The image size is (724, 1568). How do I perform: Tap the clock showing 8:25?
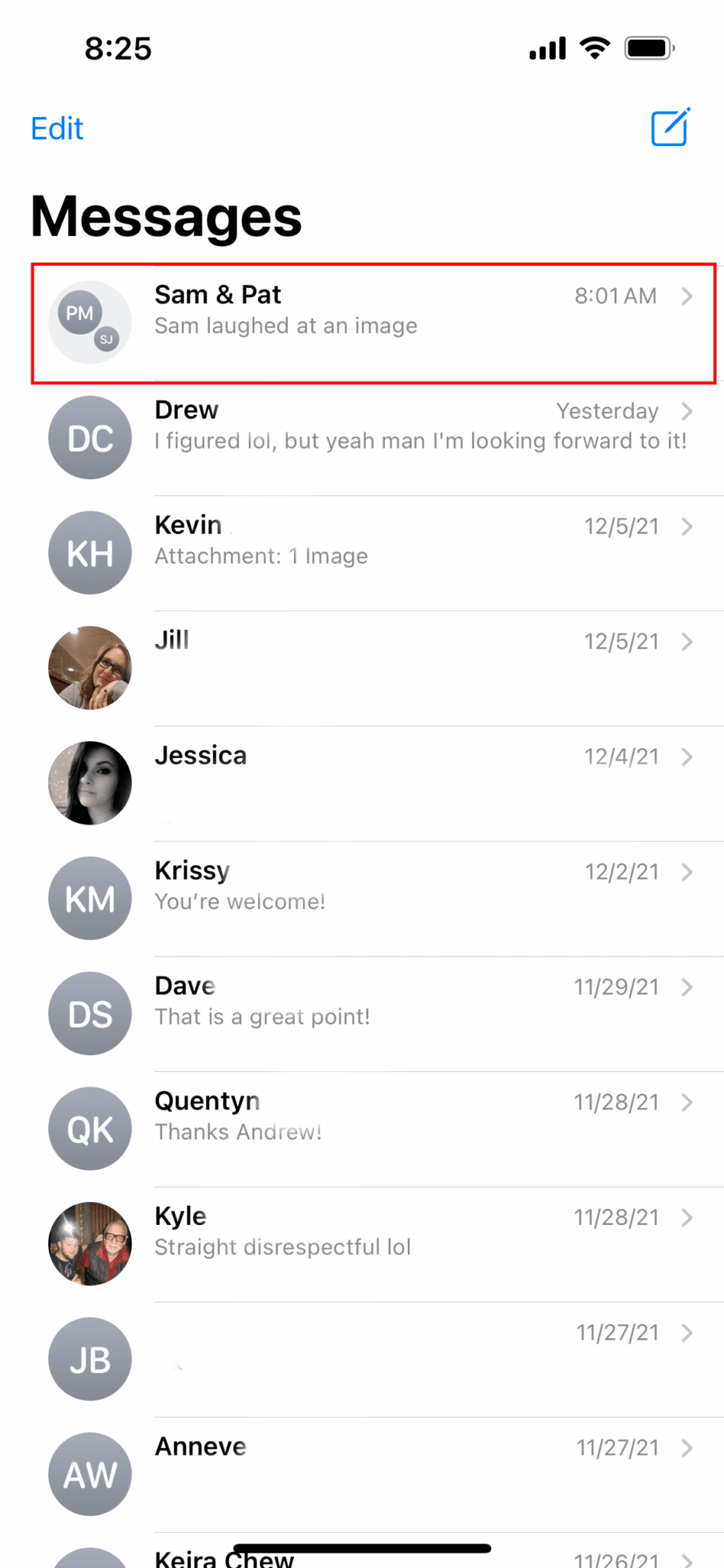coord(119,48)
